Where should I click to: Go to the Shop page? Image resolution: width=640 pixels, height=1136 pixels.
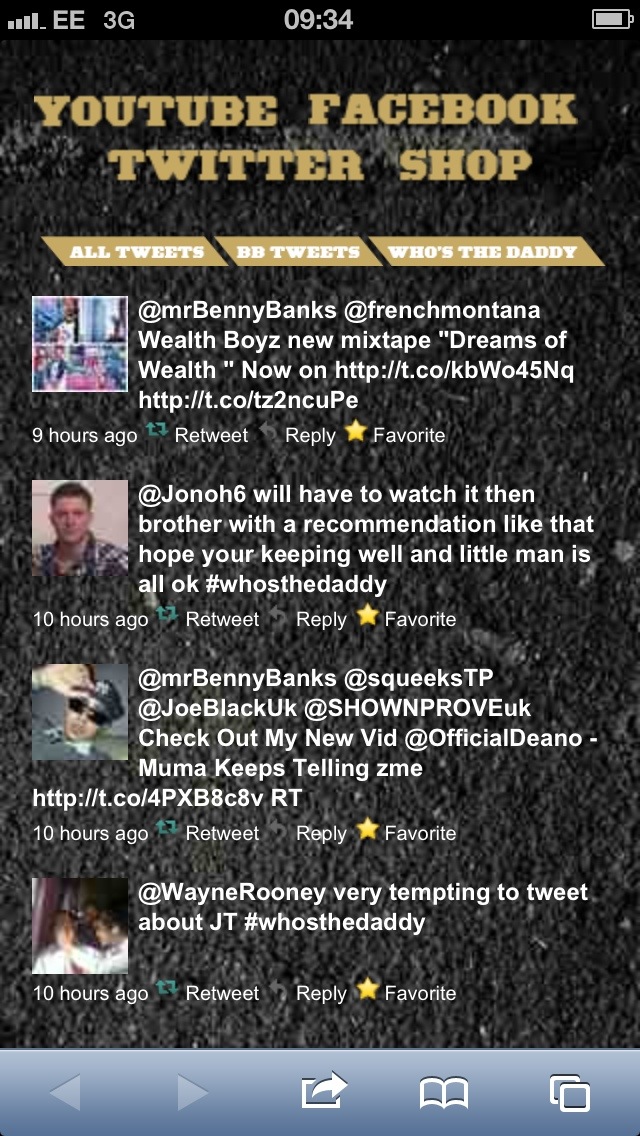[465, 165]
